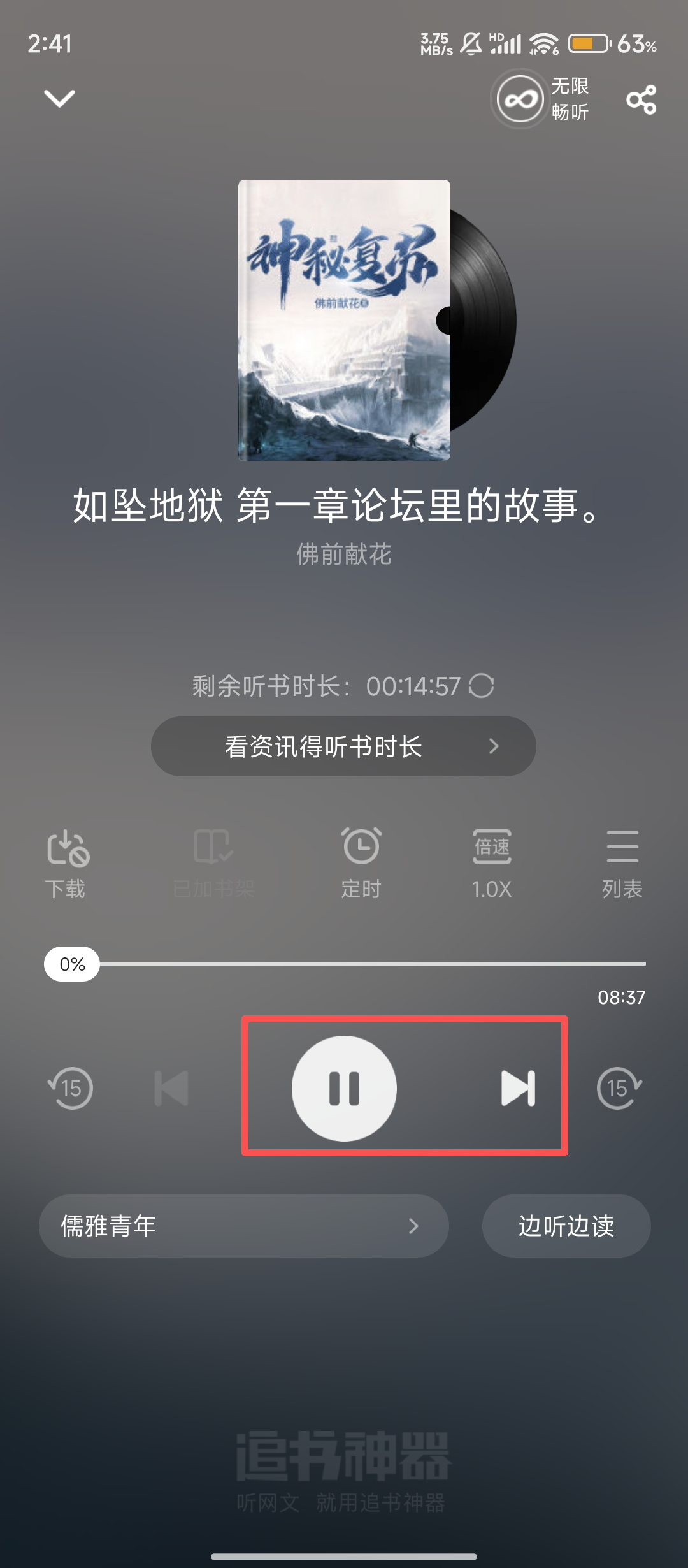The image size is (688, 1568).
Task: Open 看资讯得听书时长 to earn listening time
Action: tap(343, 746)
